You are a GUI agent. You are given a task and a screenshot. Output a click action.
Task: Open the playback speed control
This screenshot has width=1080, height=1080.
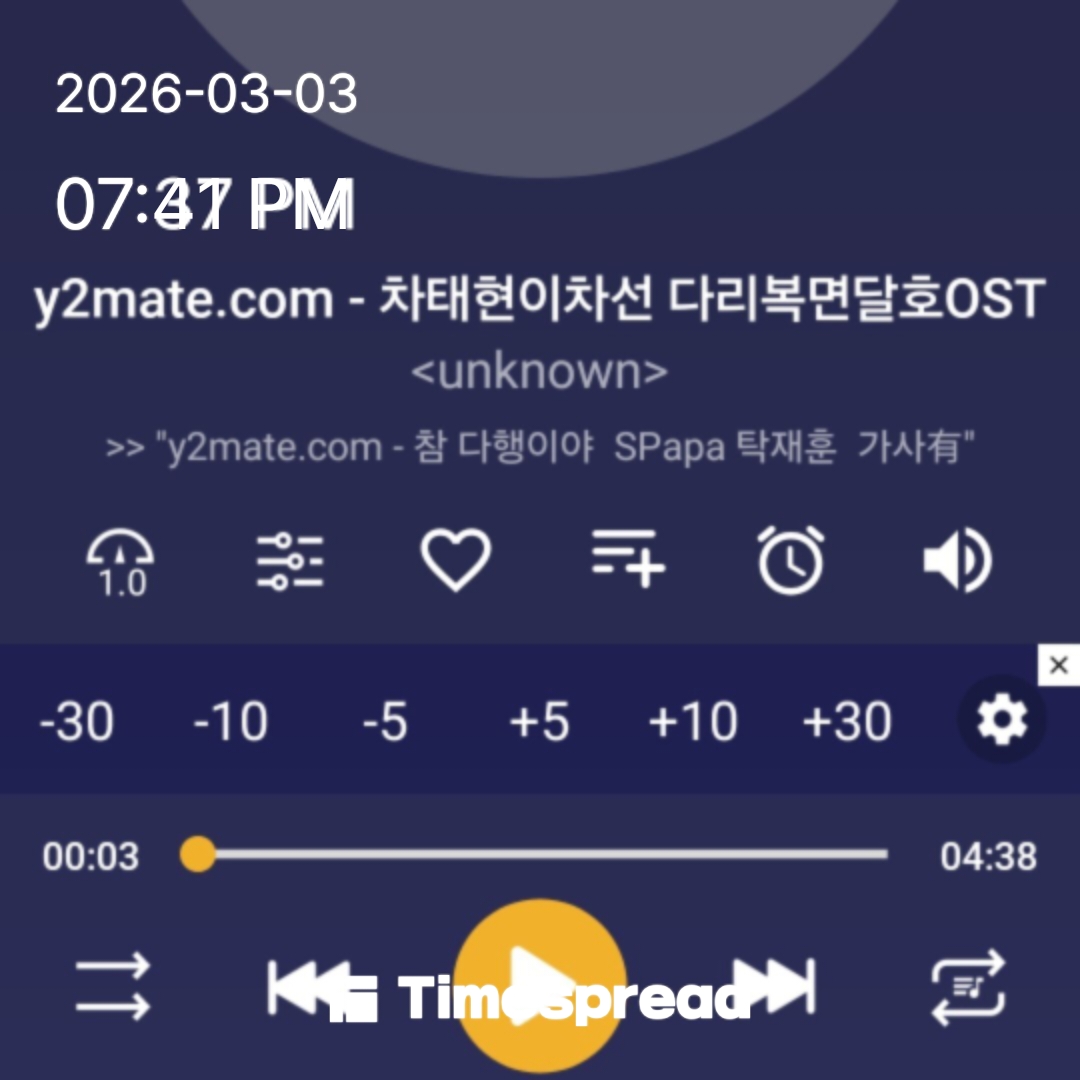tap(122, 560)
